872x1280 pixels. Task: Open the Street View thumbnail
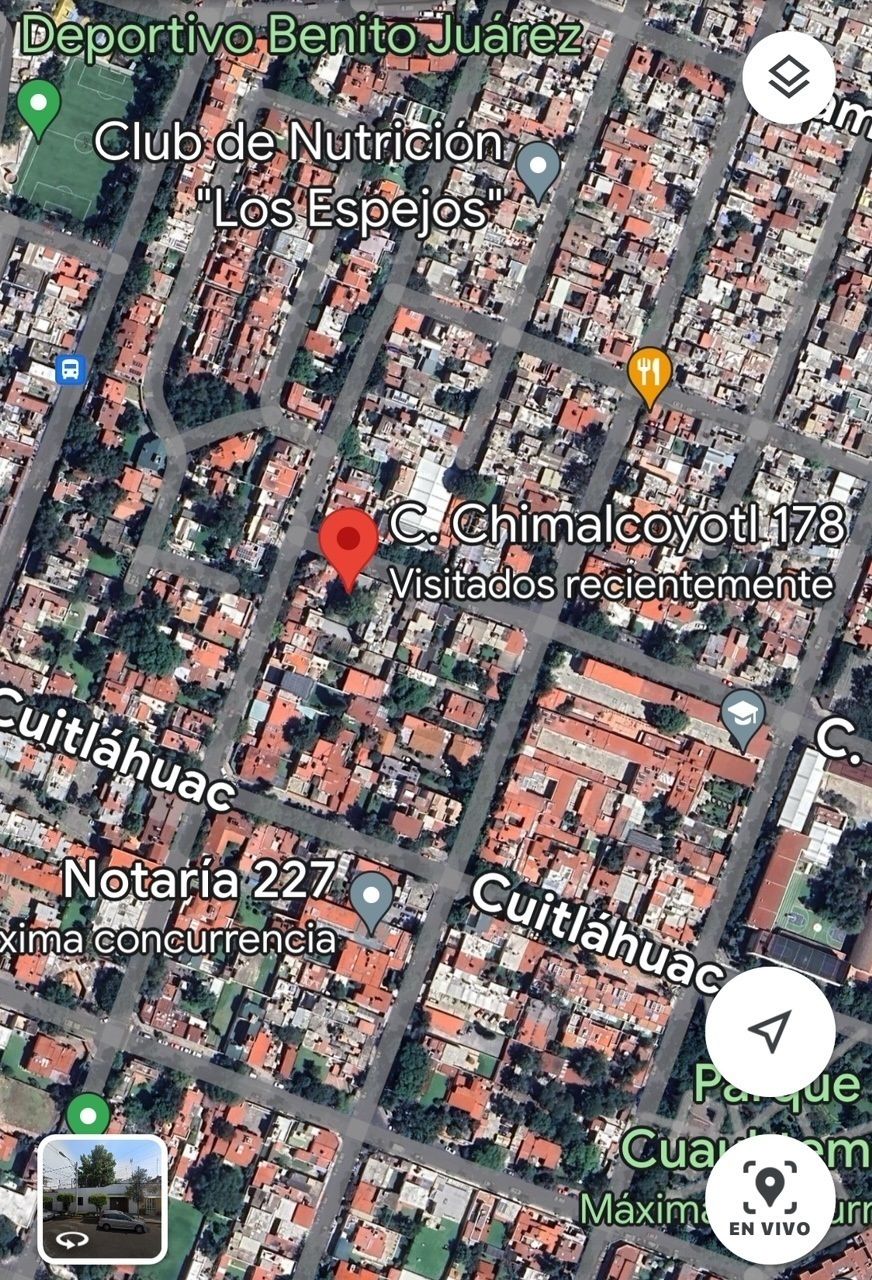102,1199
